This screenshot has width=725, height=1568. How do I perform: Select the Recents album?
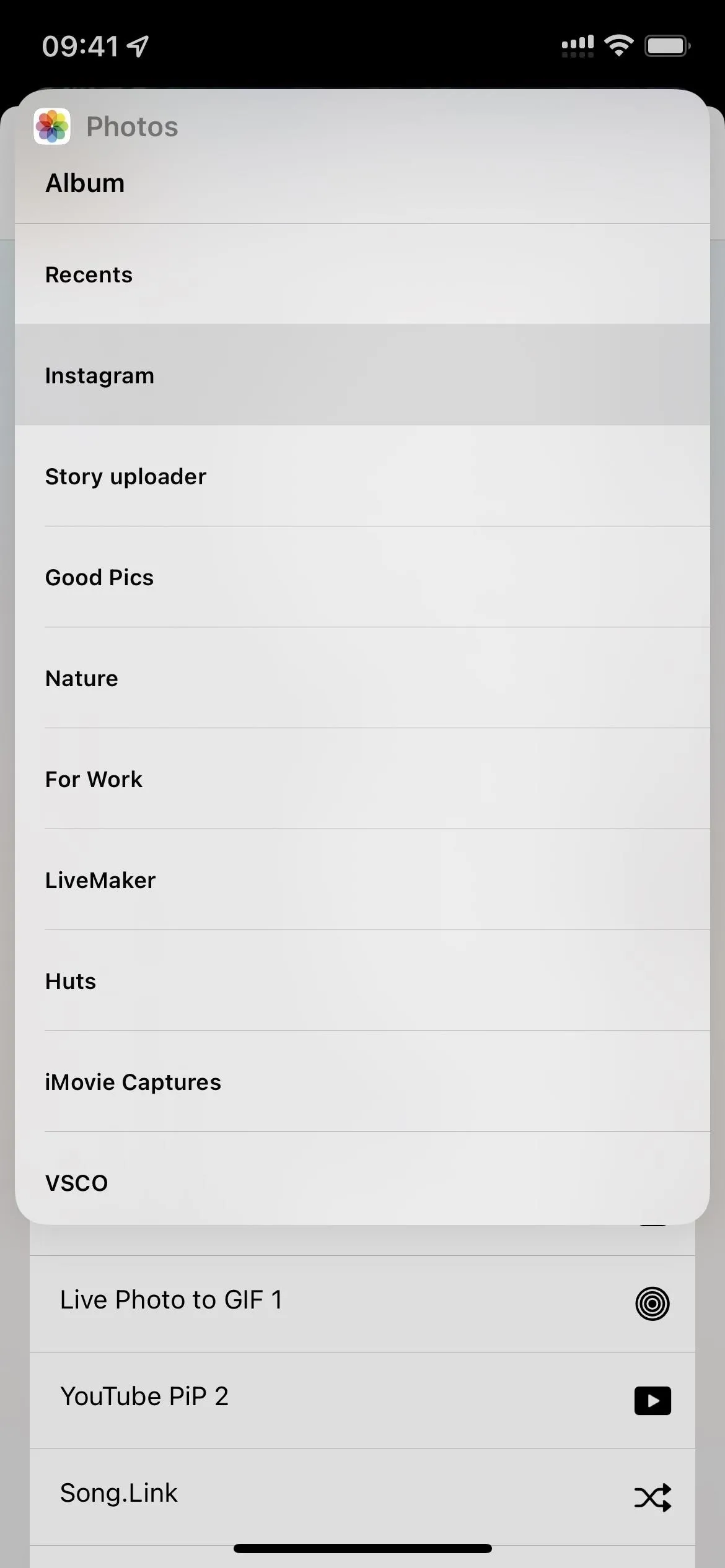point(362,274)
